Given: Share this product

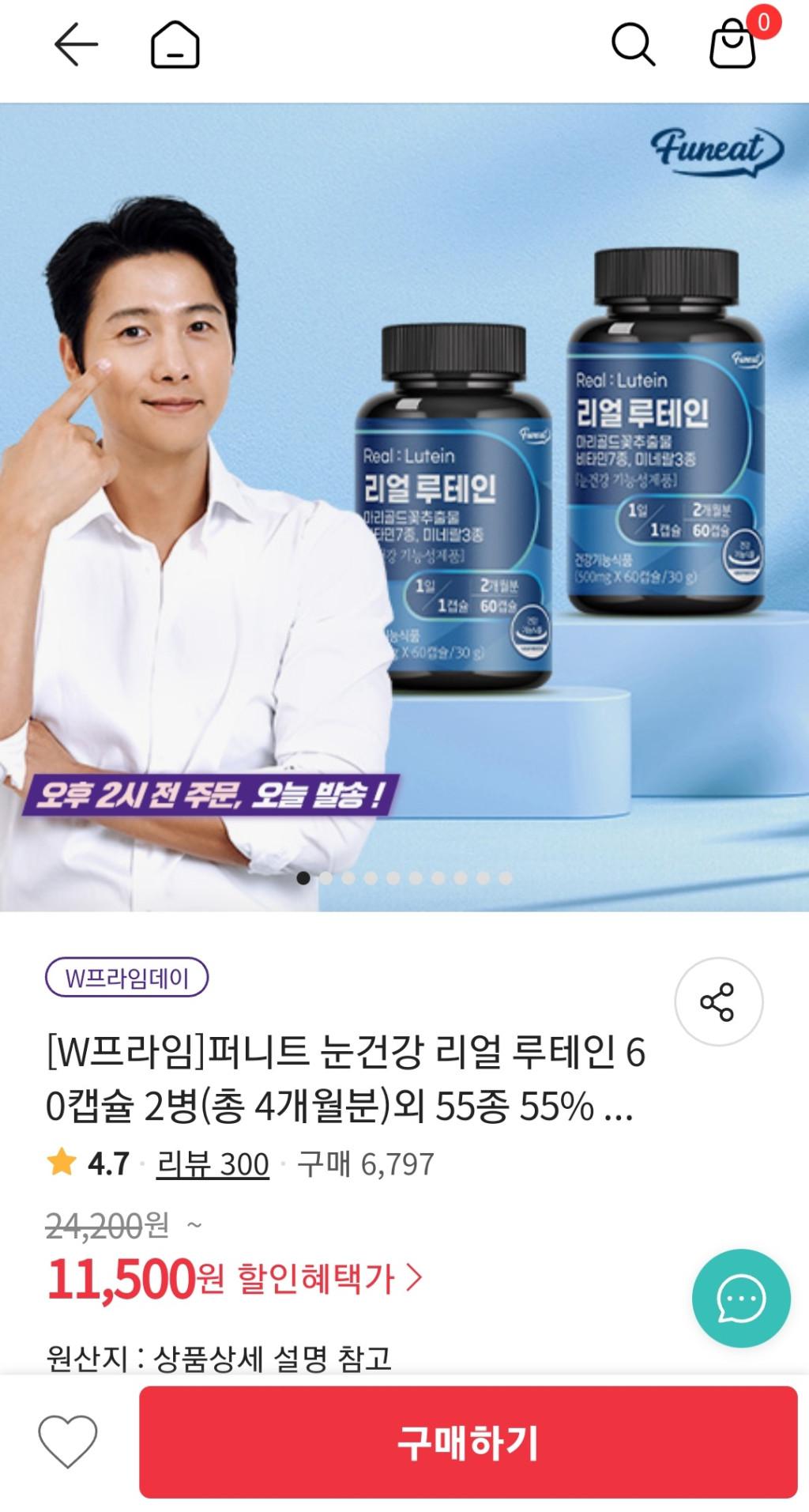Looking at the screenshot, I should pos(717,1001).
